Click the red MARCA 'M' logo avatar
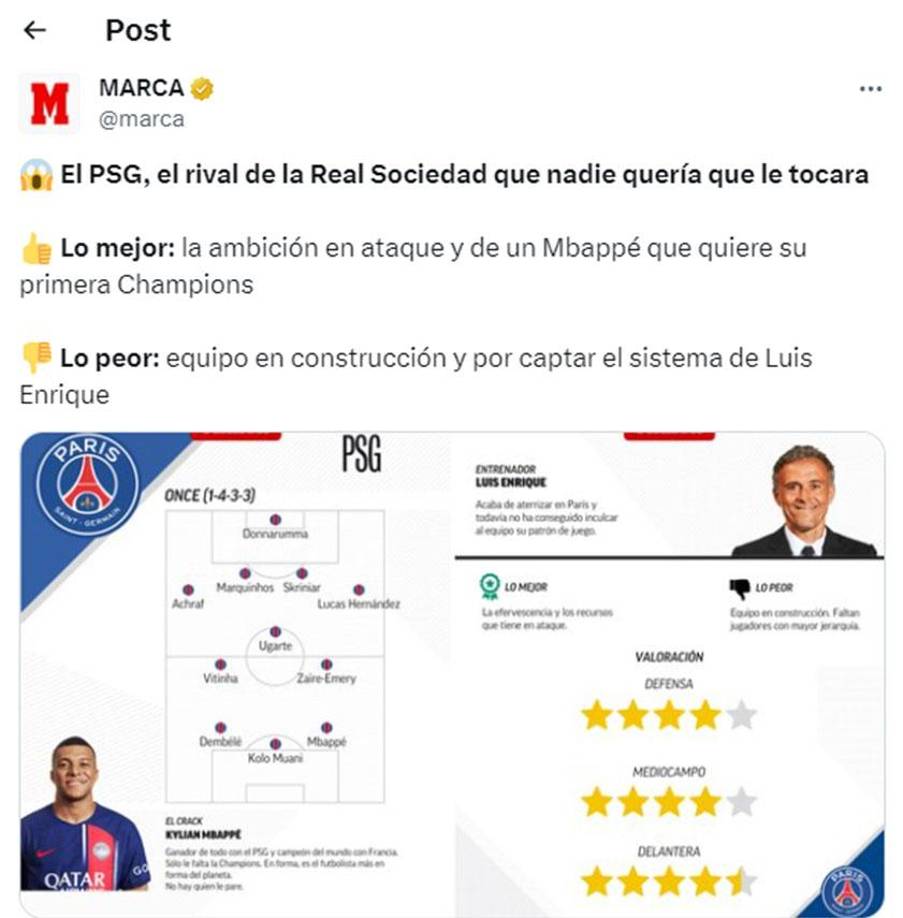Screen dimensions: 903x918 coord(47,97)
